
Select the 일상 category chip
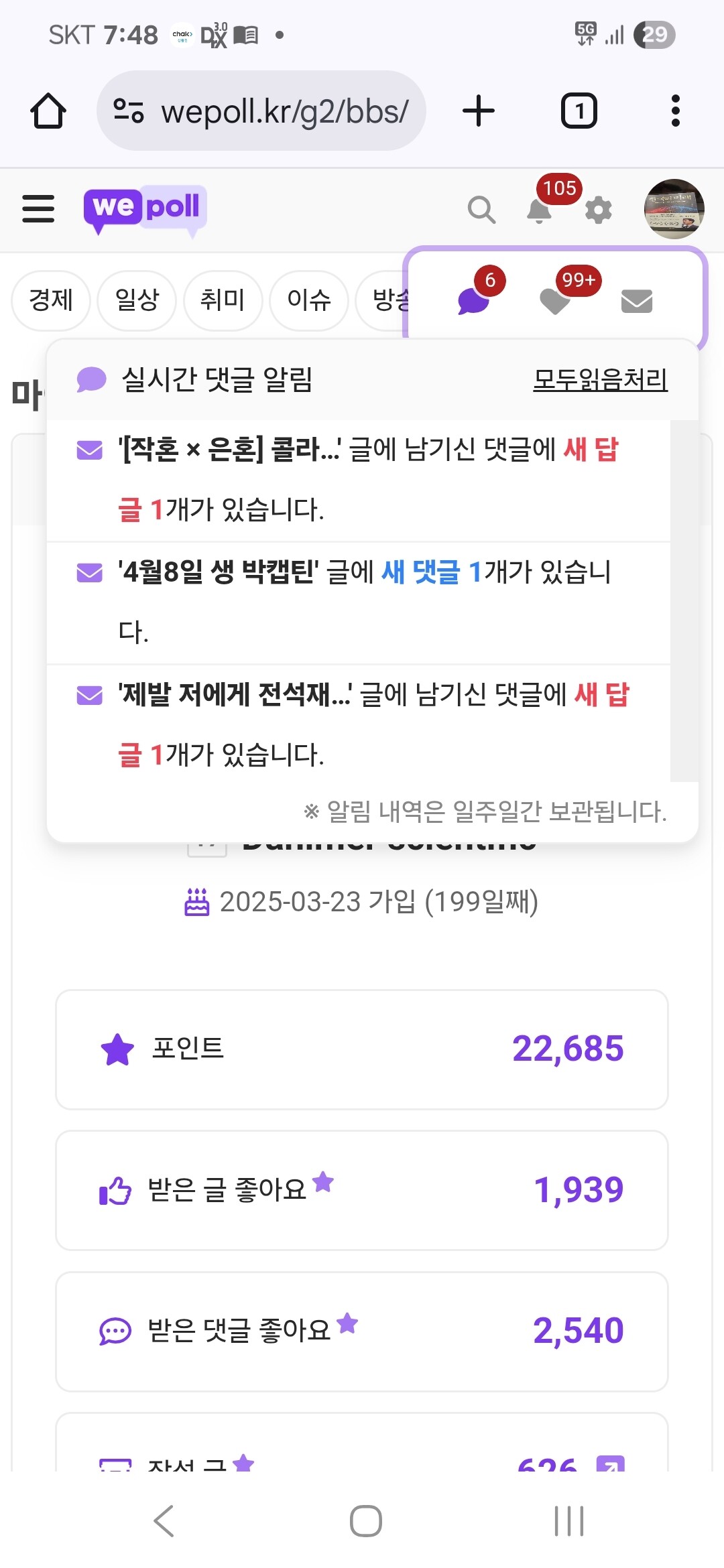point(137,300)
